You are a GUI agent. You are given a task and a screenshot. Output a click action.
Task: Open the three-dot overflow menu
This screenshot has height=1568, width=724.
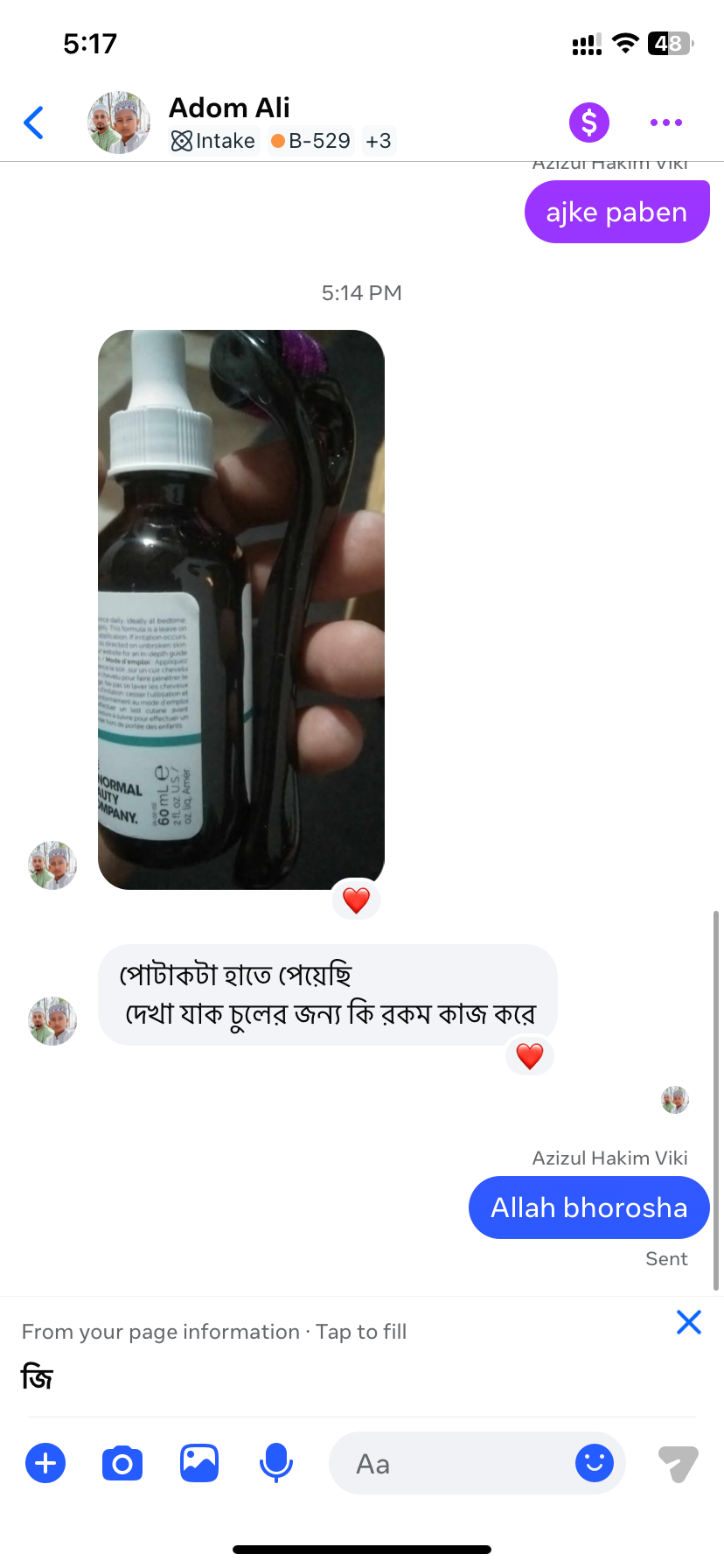click(x=665, y=122)
